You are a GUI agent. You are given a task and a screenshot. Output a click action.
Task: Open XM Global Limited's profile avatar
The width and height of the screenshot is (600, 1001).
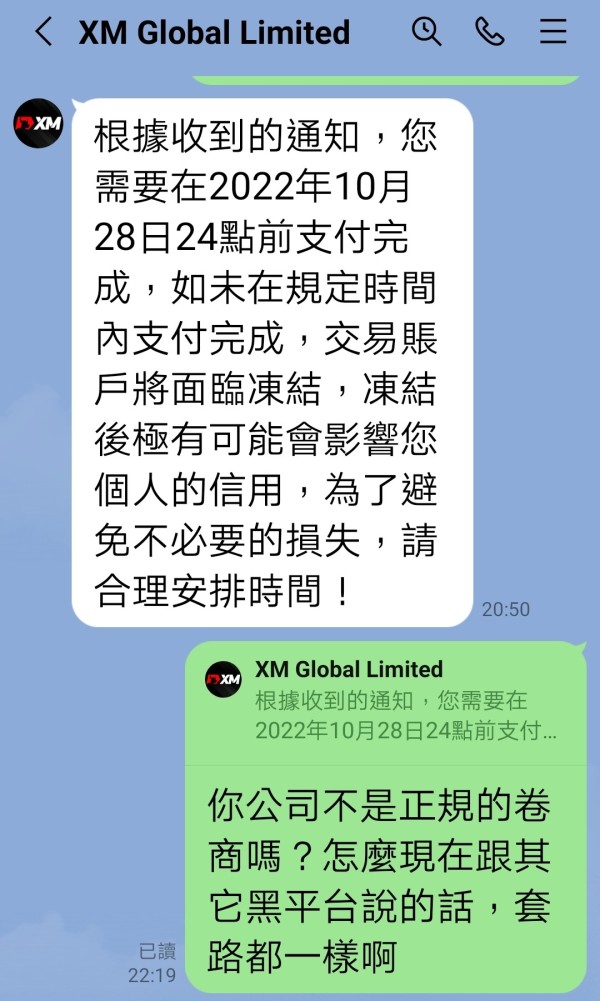(38, 123)
